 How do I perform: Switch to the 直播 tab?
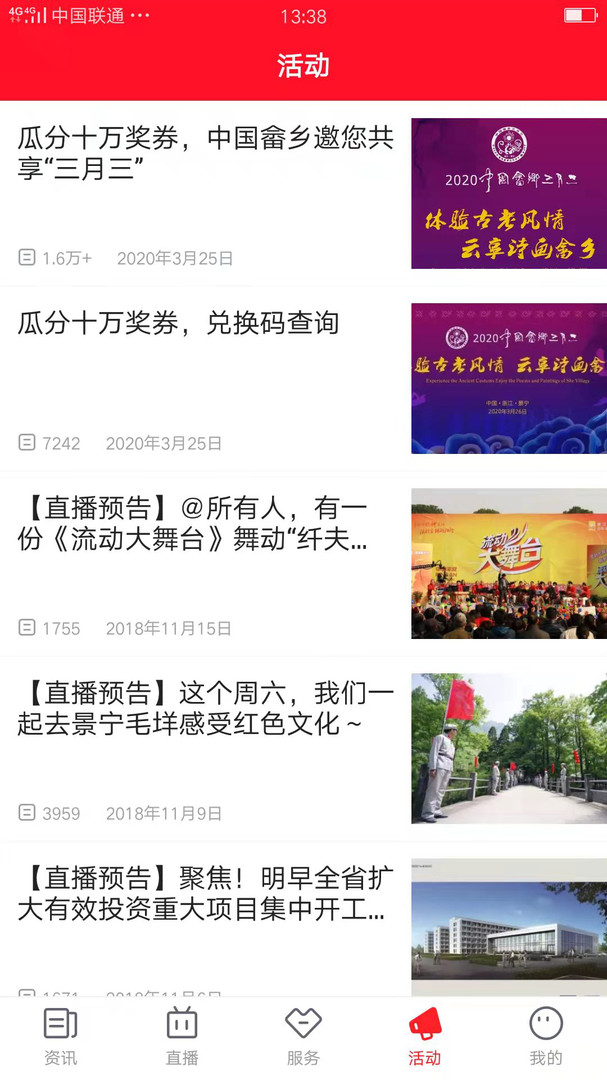182,1037
